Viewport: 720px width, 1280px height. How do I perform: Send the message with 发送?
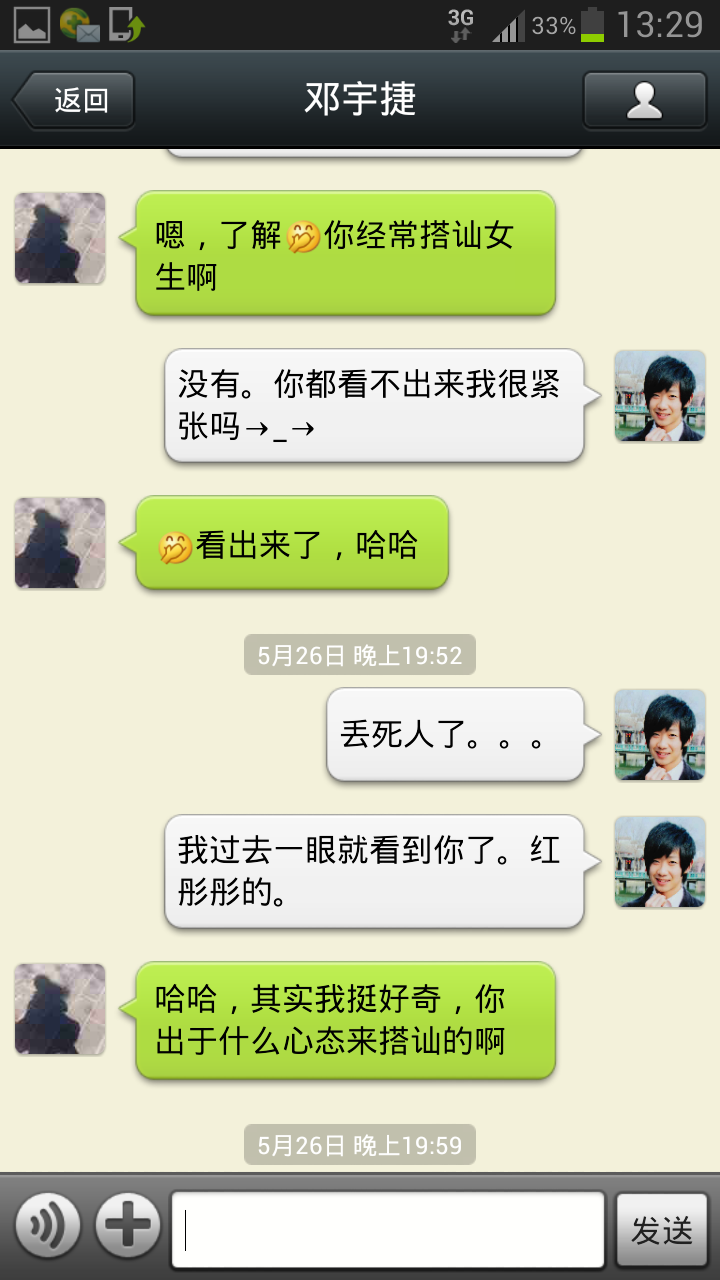(661, 1230)
